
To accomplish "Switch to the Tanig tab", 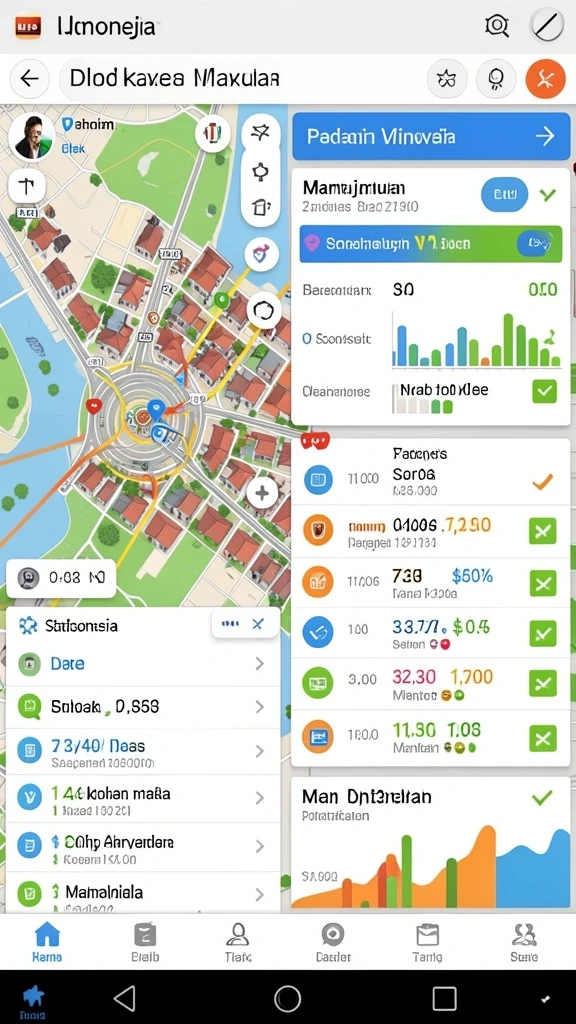I will [x=427, y=942].
